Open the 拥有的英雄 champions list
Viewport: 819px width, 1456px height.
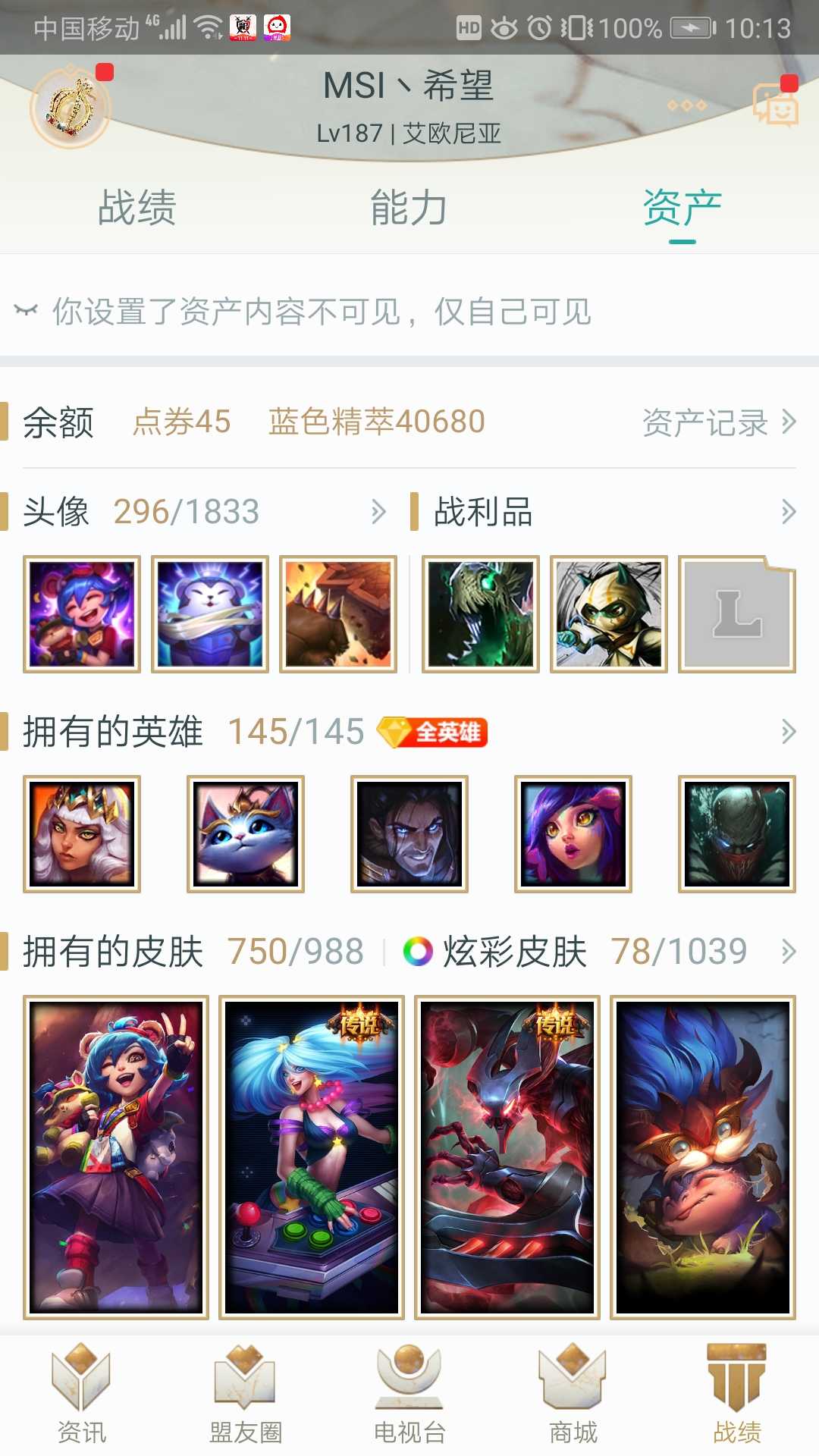pos(788,732)
